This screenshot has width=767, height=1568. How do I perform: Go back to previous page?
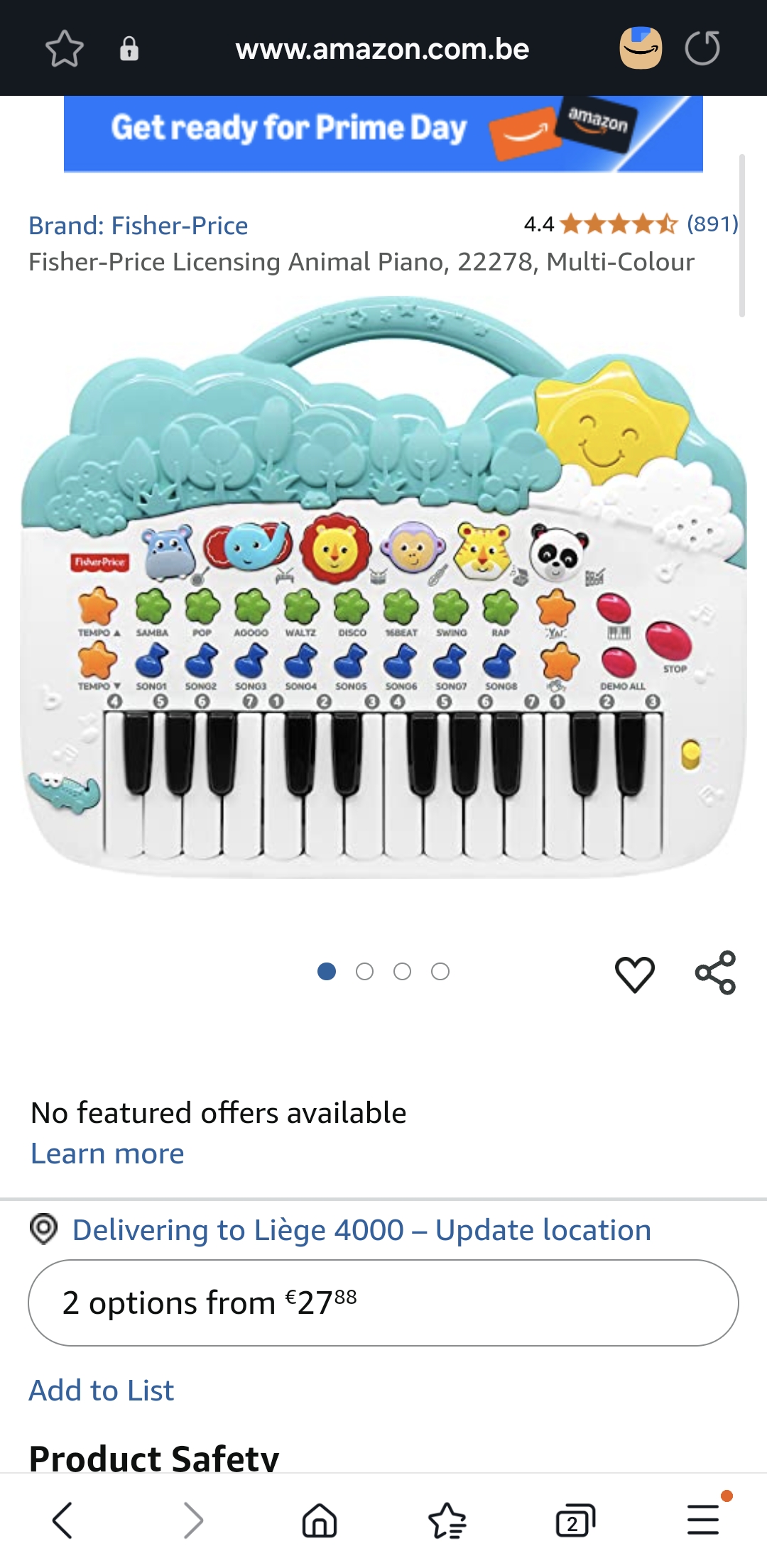pyautogui.click(x=62, y=1520)
